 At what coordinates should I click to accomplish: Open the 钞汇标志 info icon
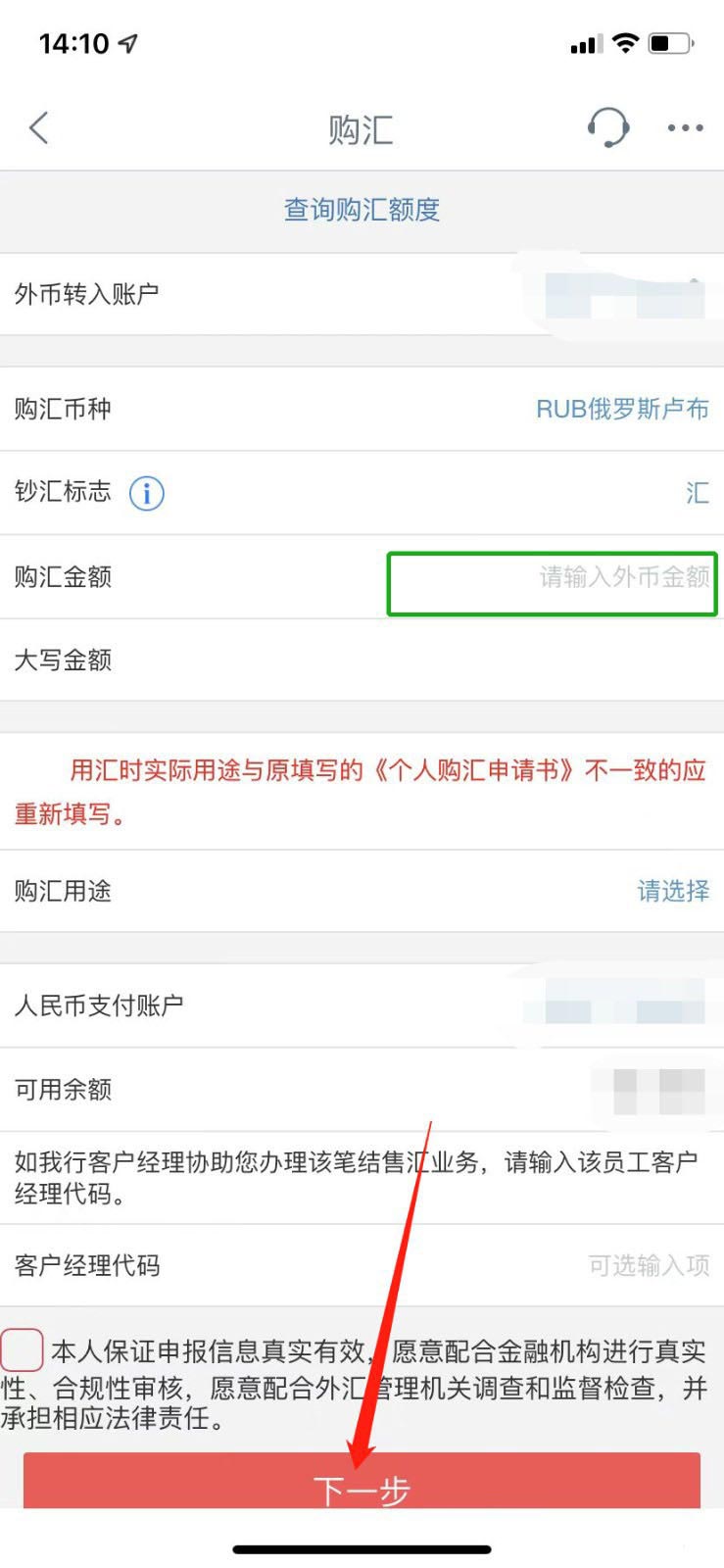point(147,493)
